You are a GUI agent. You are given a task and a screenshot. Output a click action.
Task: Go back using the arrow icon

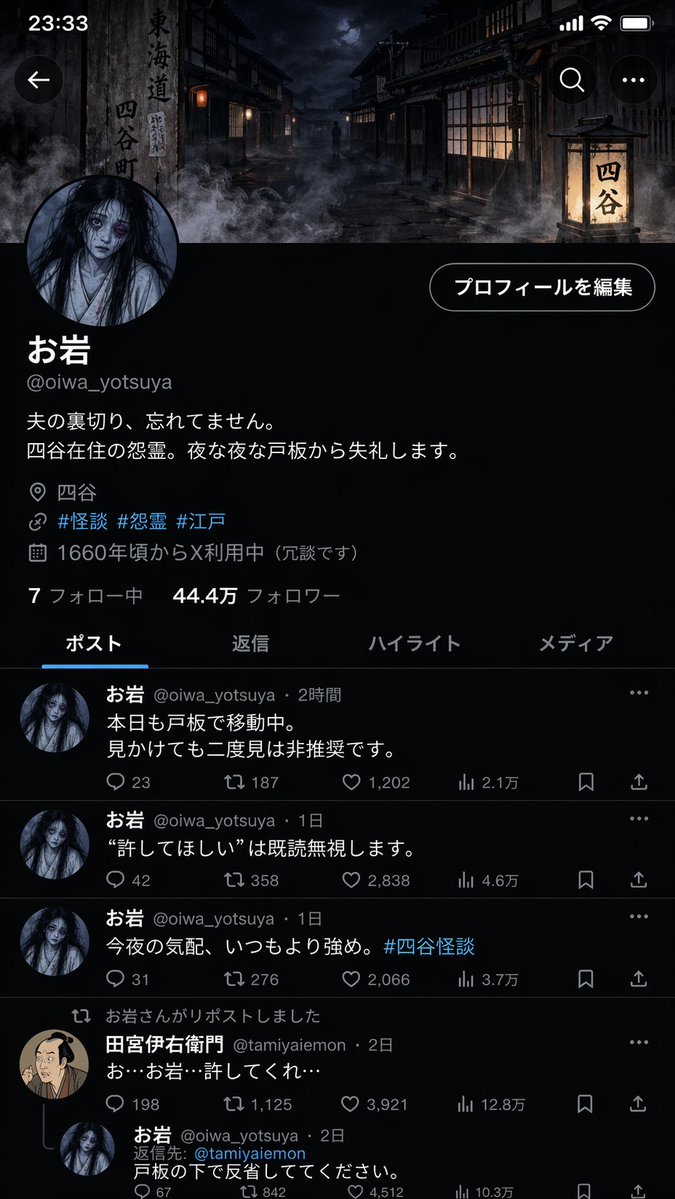(39, 81)
